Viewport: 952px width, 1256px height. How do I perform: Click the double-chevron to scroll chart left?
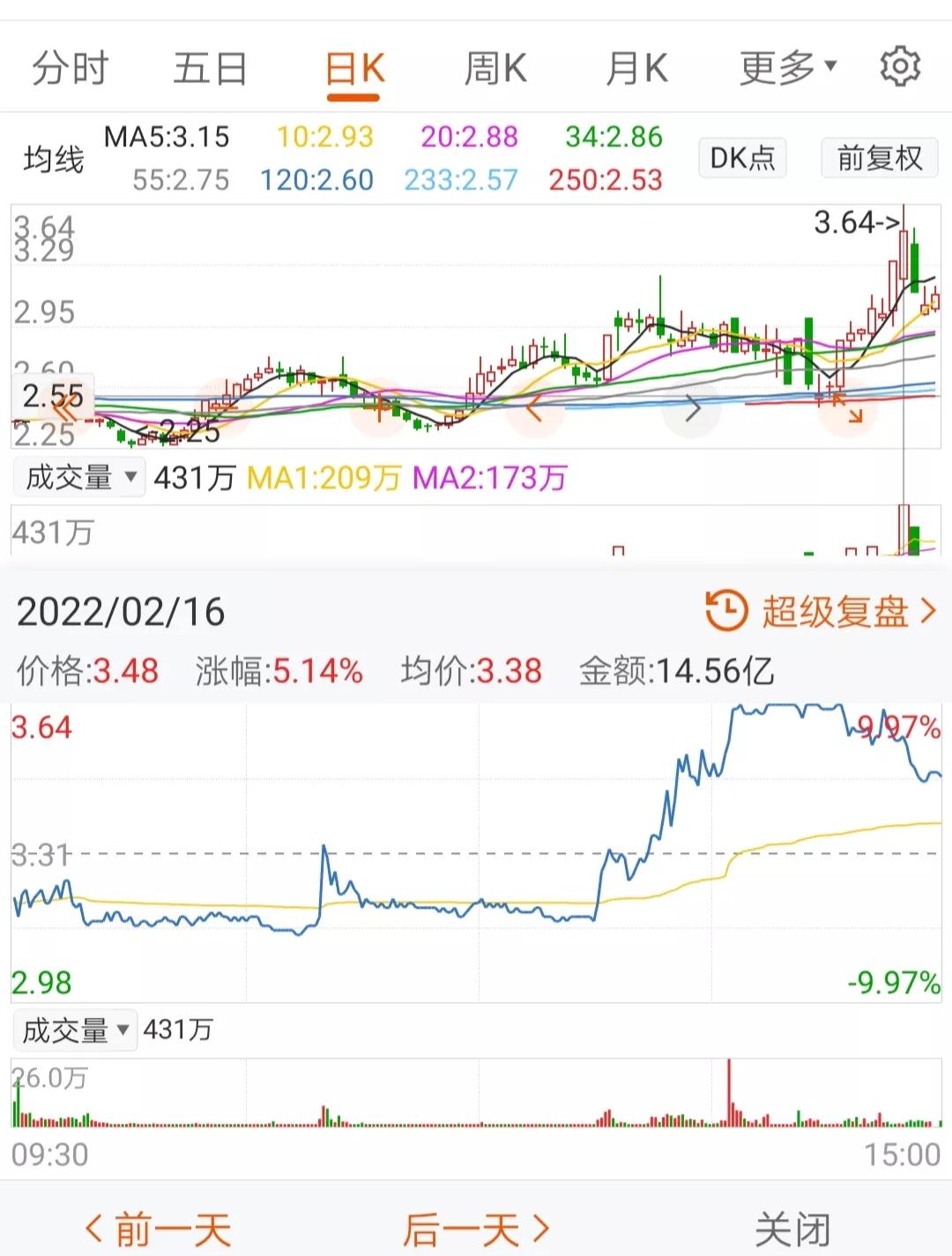(x=62, y=407)
